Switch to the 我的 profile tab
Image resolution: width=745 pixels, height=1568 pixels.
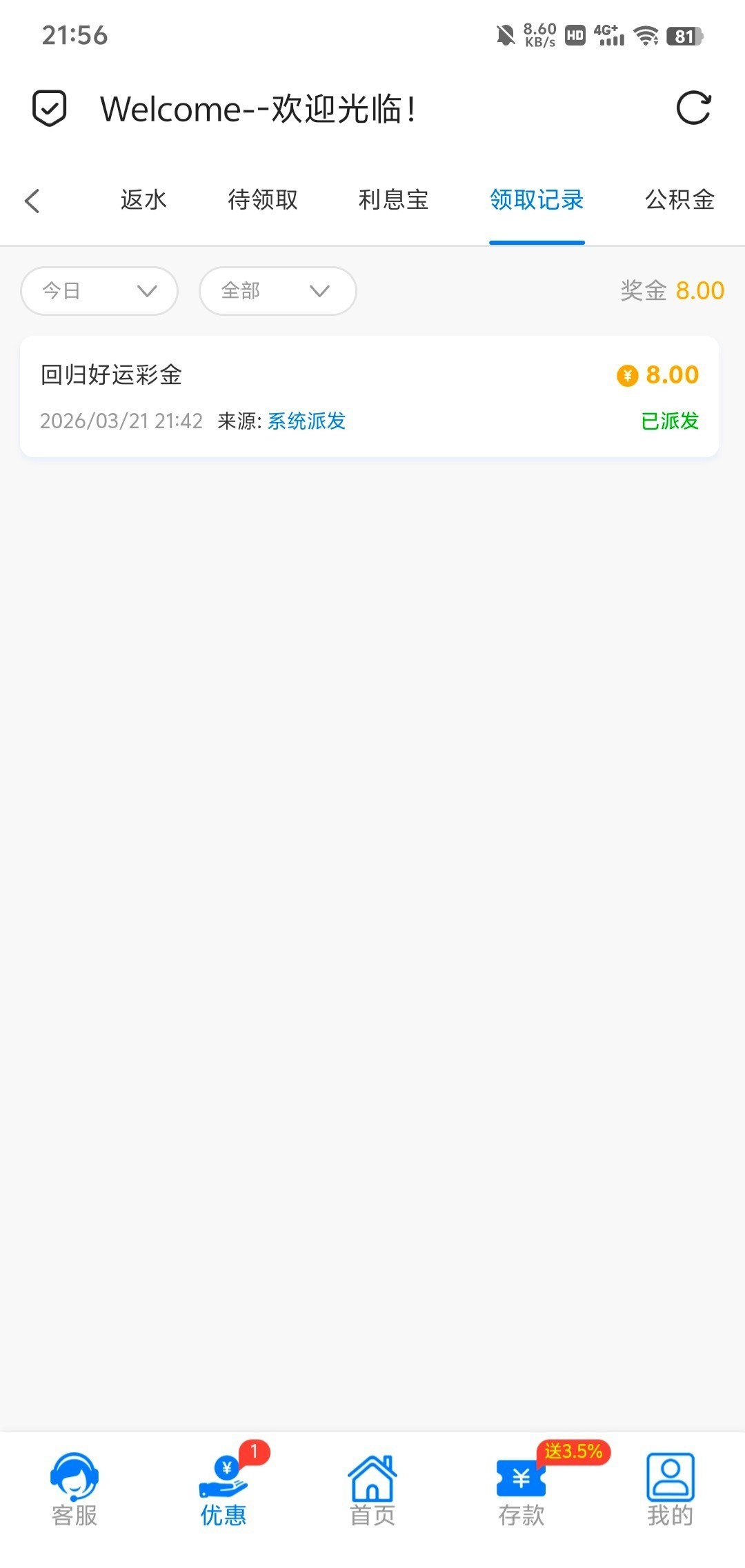[x=670, y=1489]
